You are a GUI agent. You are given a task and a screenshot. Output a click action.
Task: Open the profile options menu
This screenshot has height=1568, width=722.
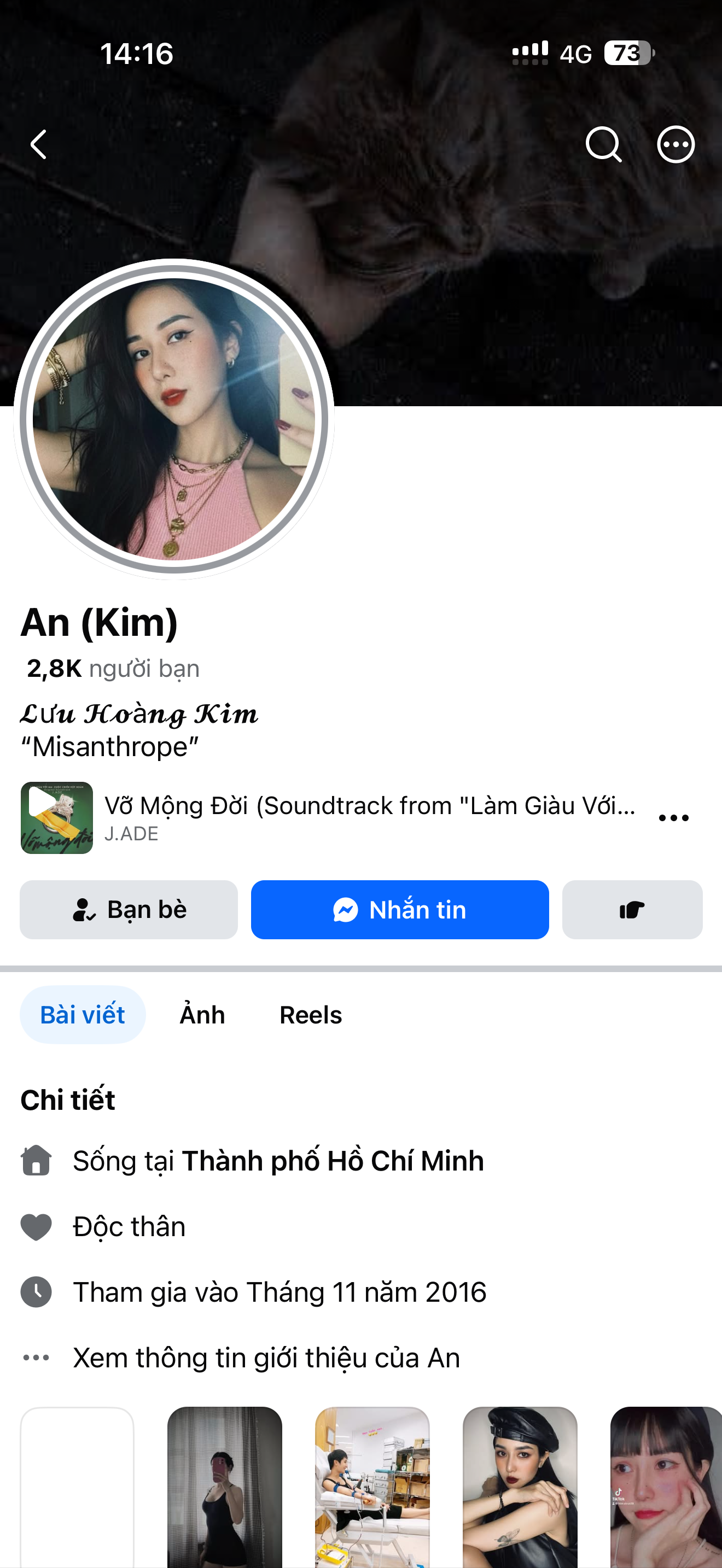[676, 145]
